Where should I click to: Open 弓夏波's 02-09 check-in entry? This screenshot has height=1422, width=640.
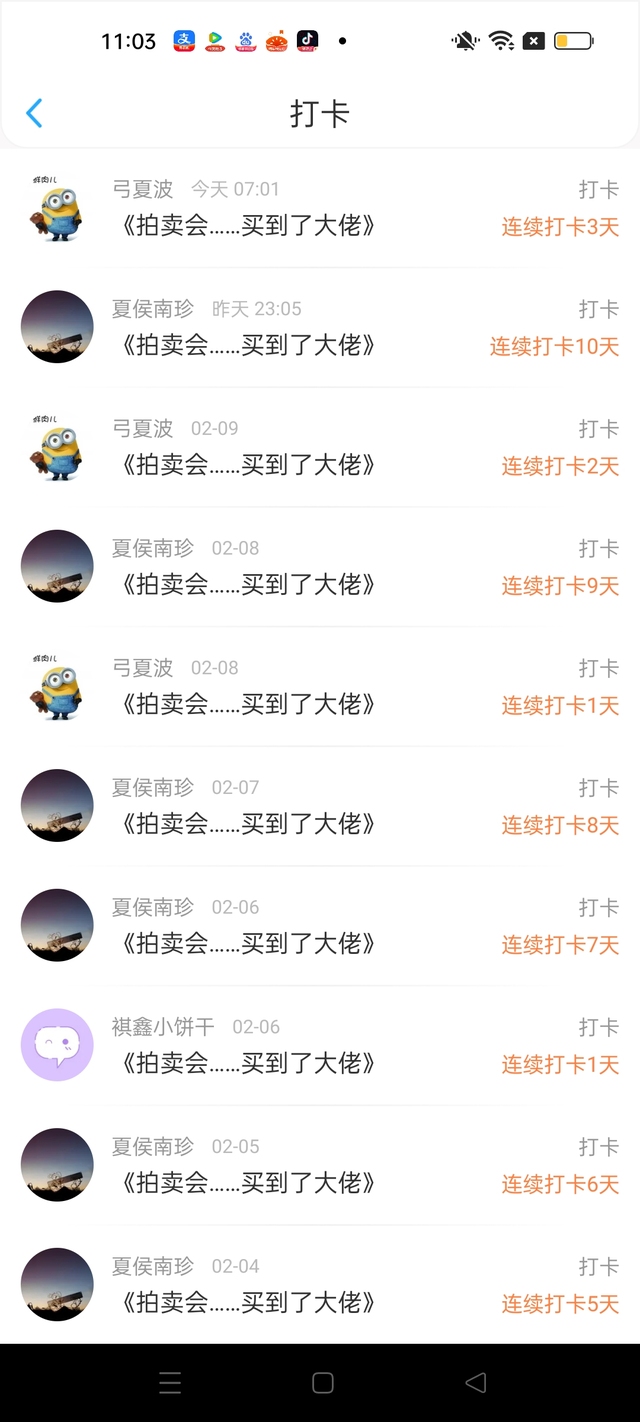click(x=320, y=448)
